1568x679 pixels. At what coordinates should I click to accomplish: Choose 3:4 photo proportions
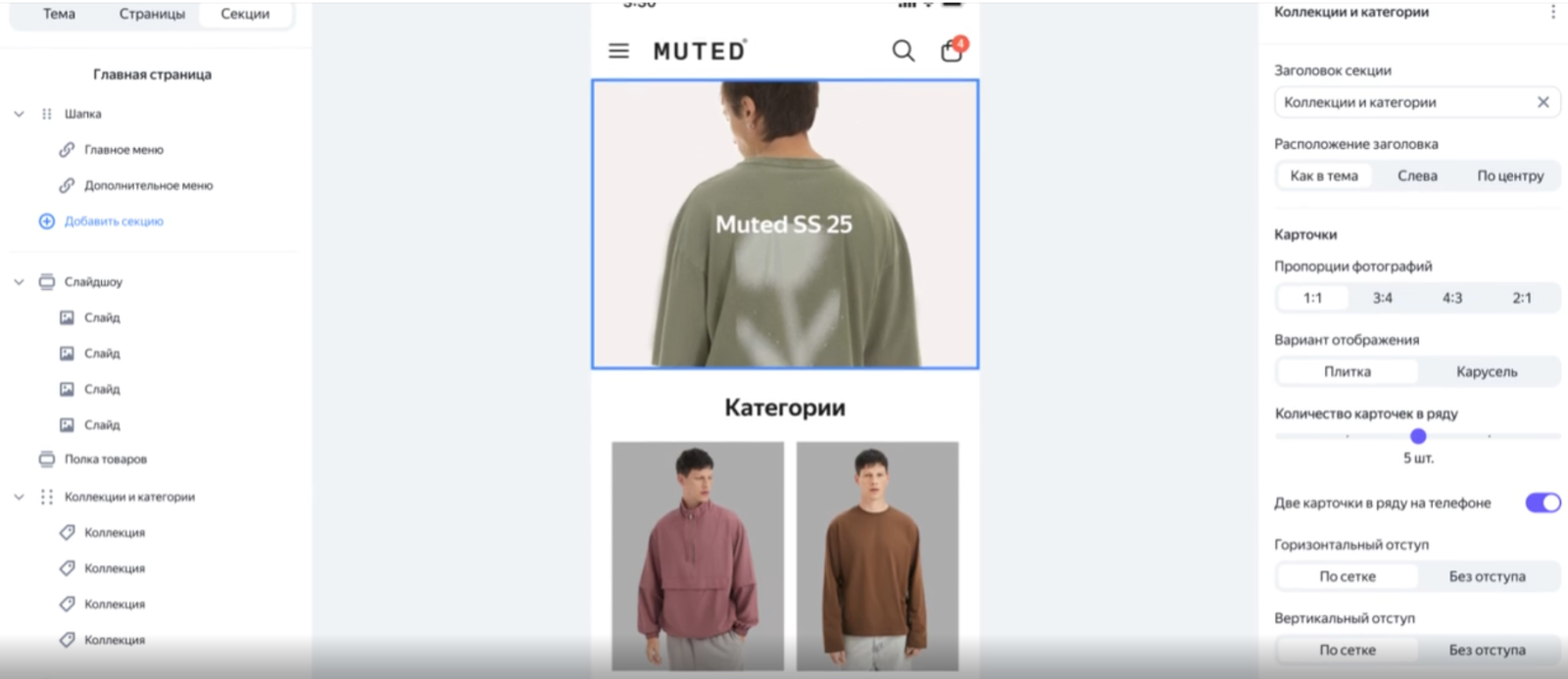coord(1382,298)
